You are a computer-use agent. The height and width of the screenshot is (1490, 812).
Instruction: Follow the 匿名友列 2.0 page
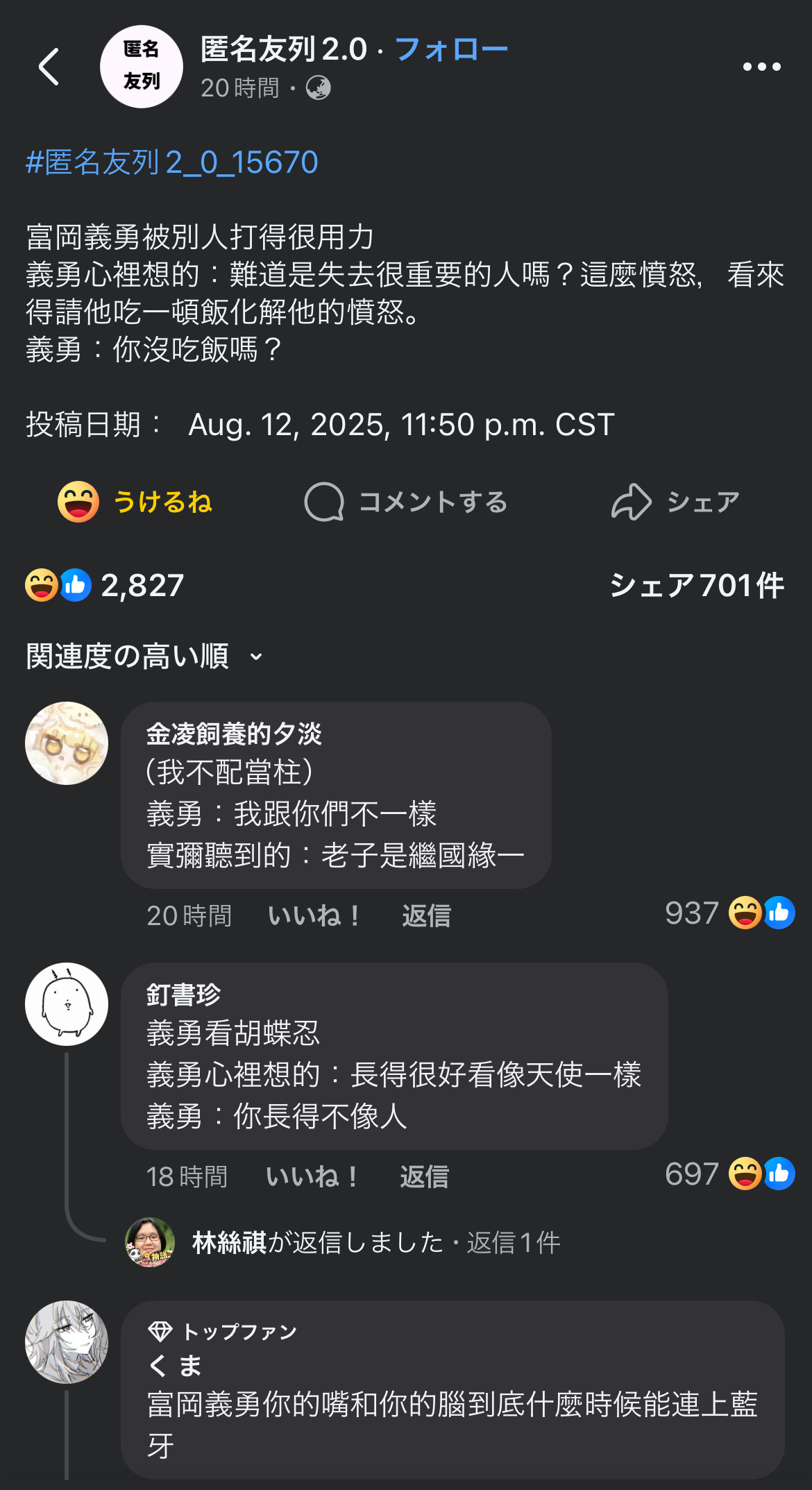pyautogui.click(x=451, y=49)
